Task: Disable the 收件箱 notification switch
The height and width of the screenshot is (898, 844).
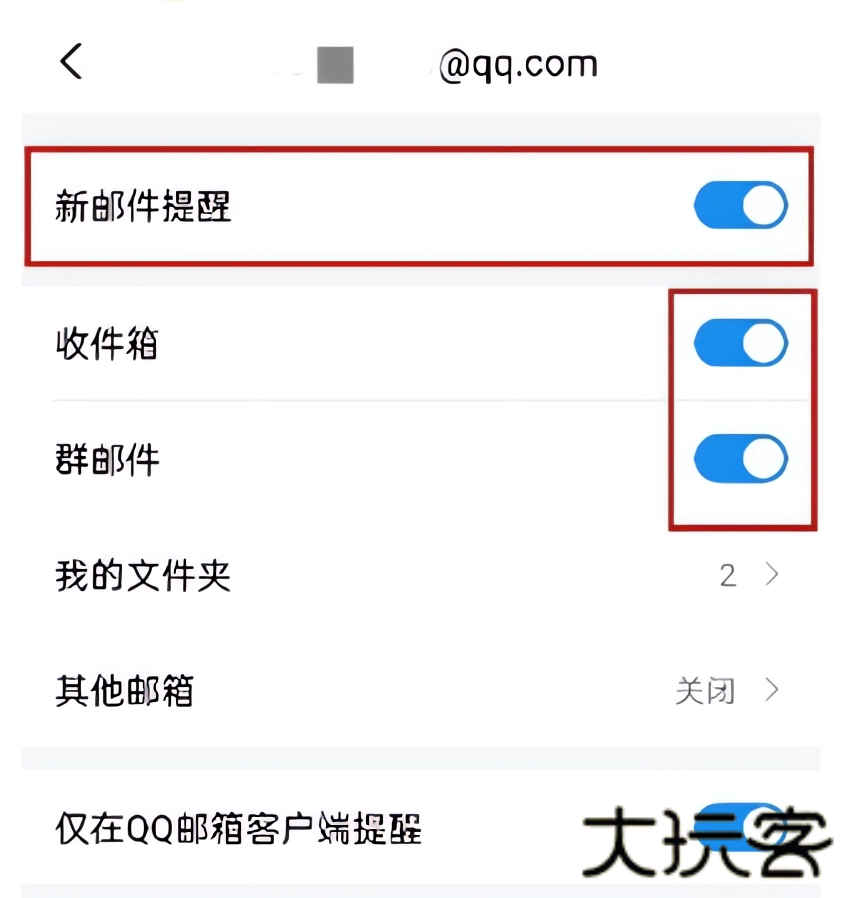Action: click(x=740, y=344)
